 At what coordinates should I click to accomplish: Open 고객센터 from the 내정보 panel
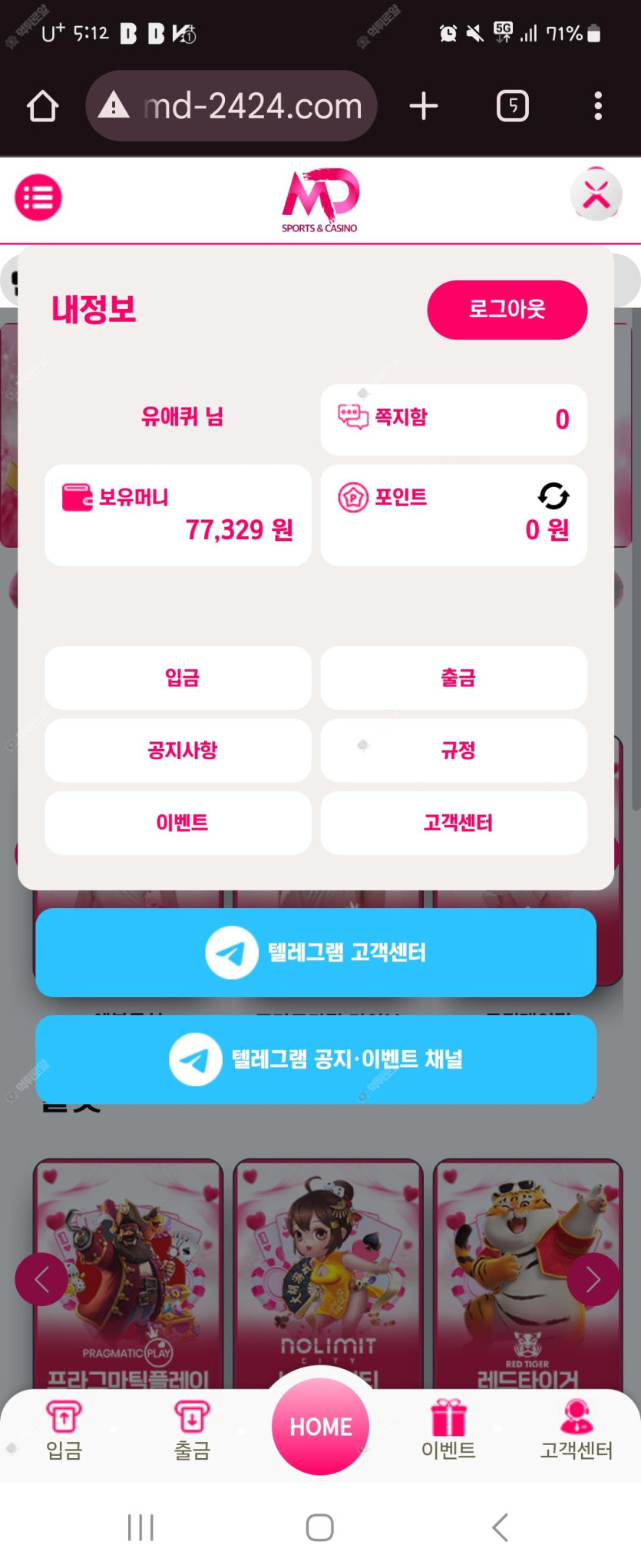pos(454,823)
